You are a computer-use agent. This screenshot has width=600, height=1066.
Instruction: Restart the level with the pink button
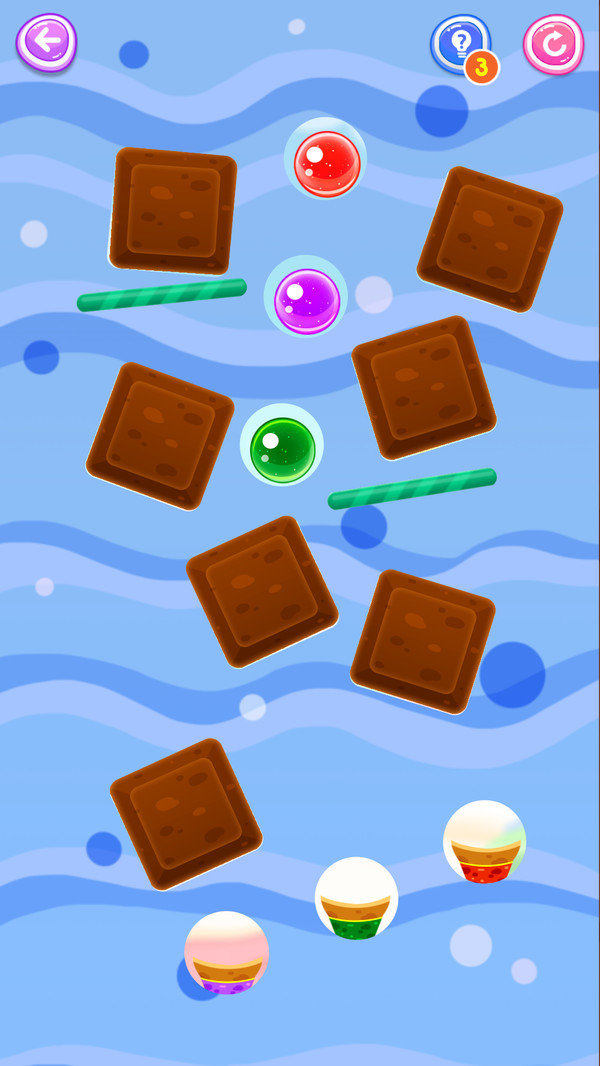pyautogui.click(x=553, y=44)
